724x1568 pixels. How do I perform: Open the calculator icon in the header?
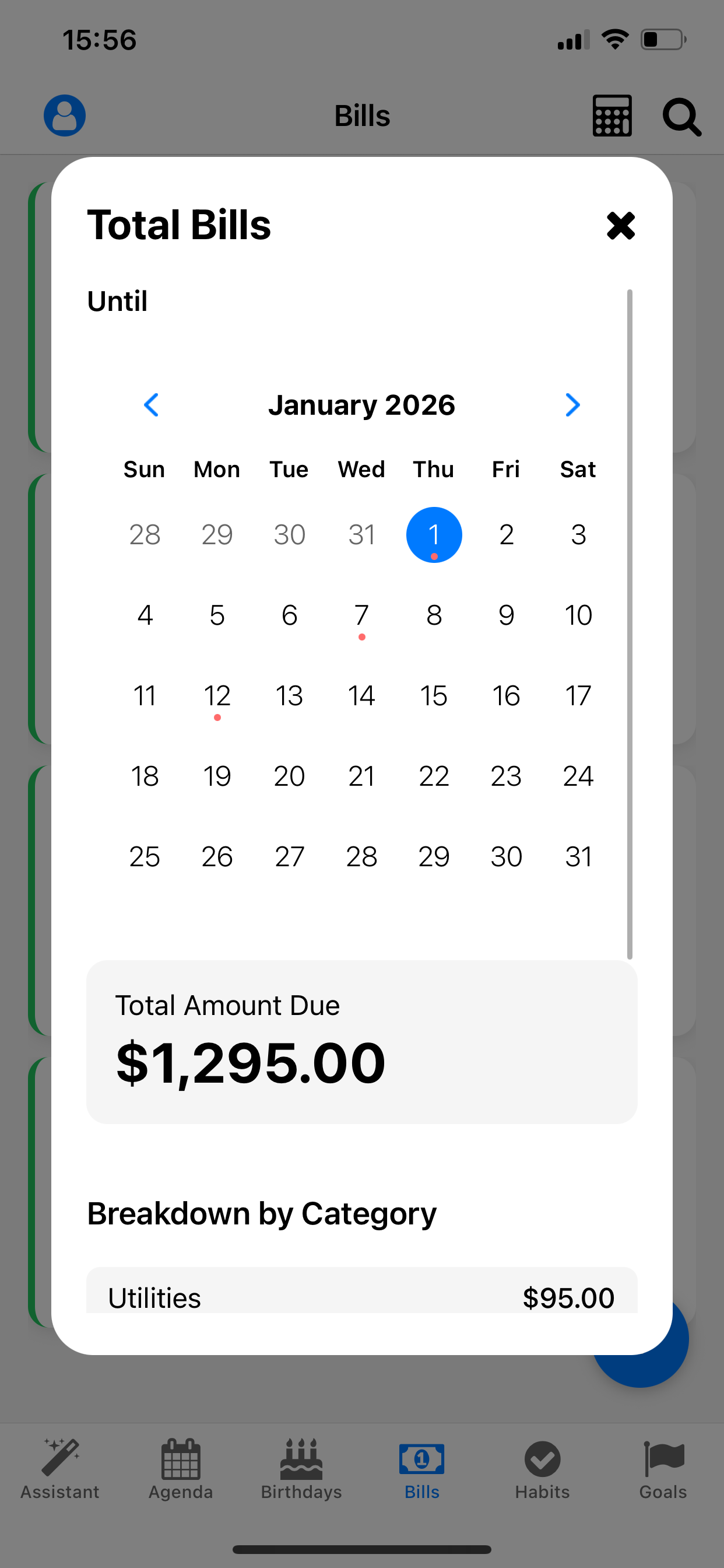(x=611, y=115)
